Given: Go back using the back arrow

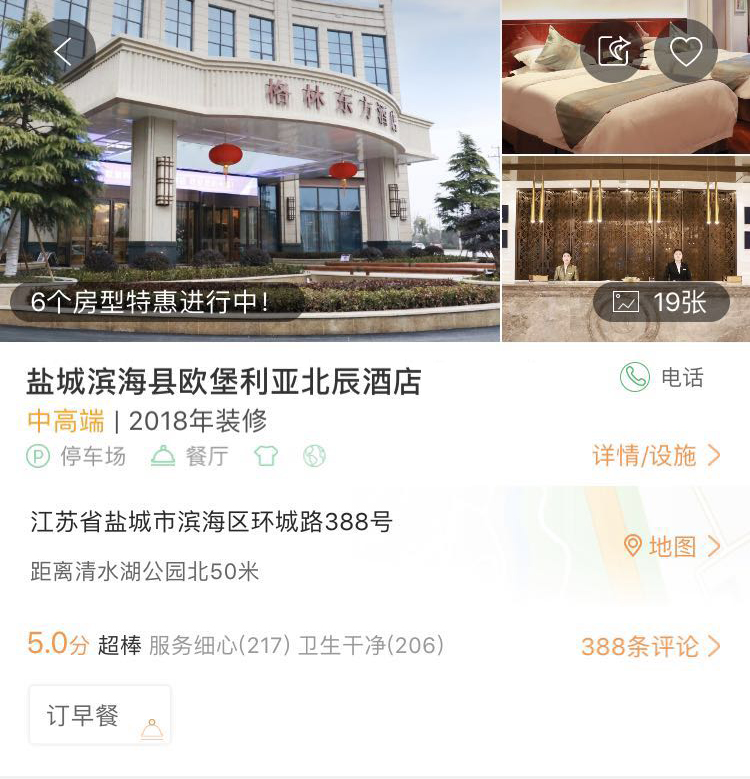Looking at the screenshot, I should (63, 52).
